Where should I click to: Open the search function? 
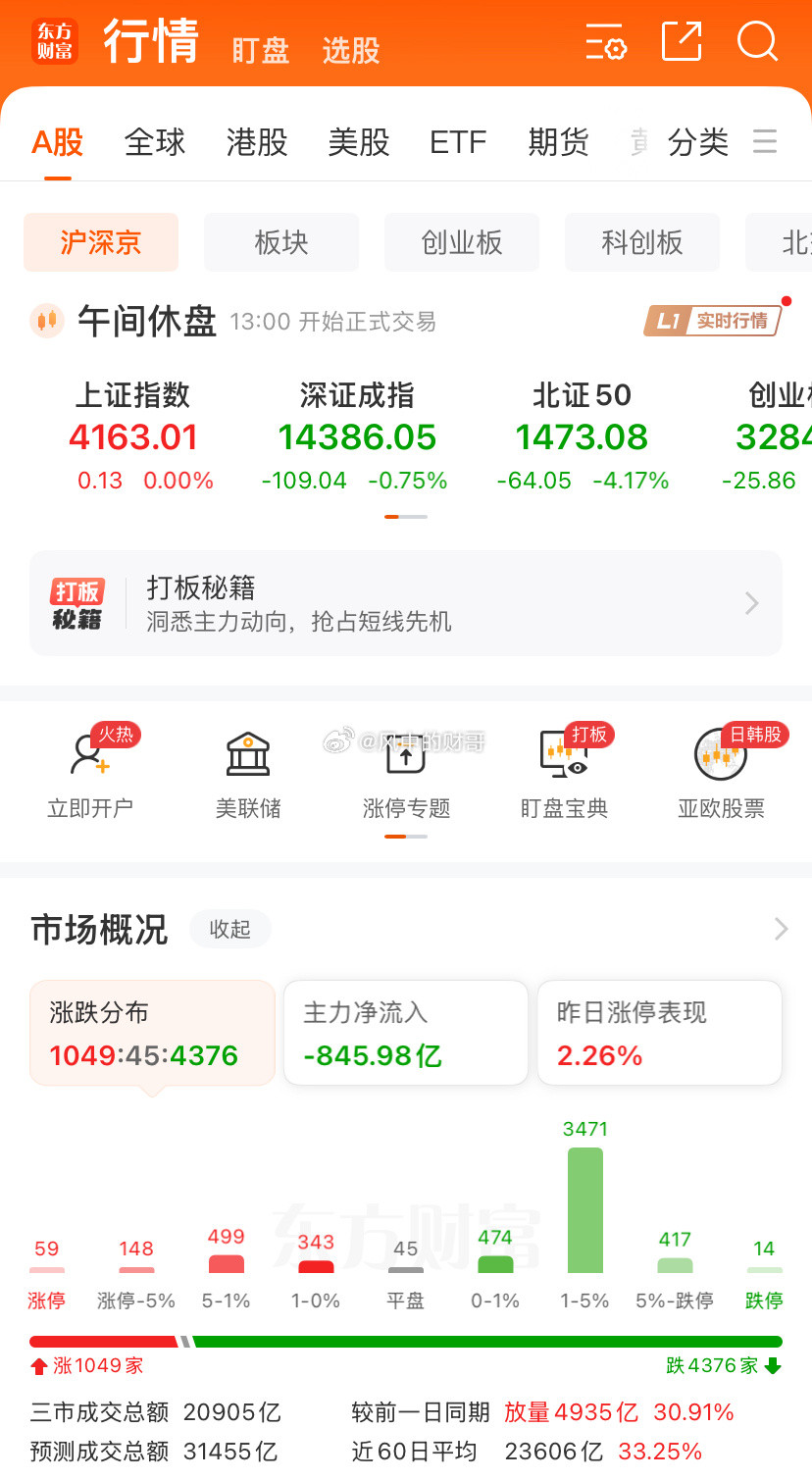(x=757, y=43)
